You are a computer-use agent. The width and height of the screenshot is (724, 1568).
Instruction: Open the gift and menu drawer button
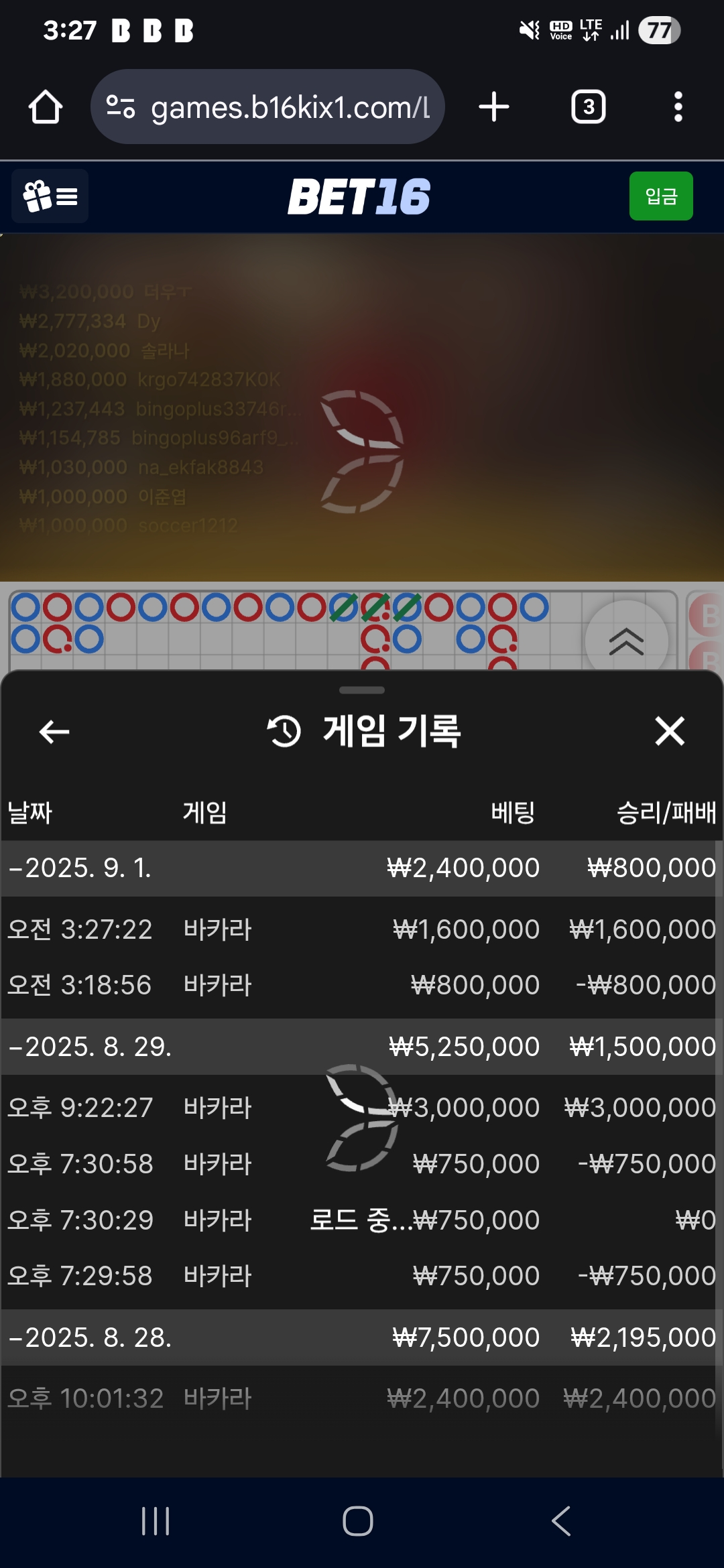(50, 196)
